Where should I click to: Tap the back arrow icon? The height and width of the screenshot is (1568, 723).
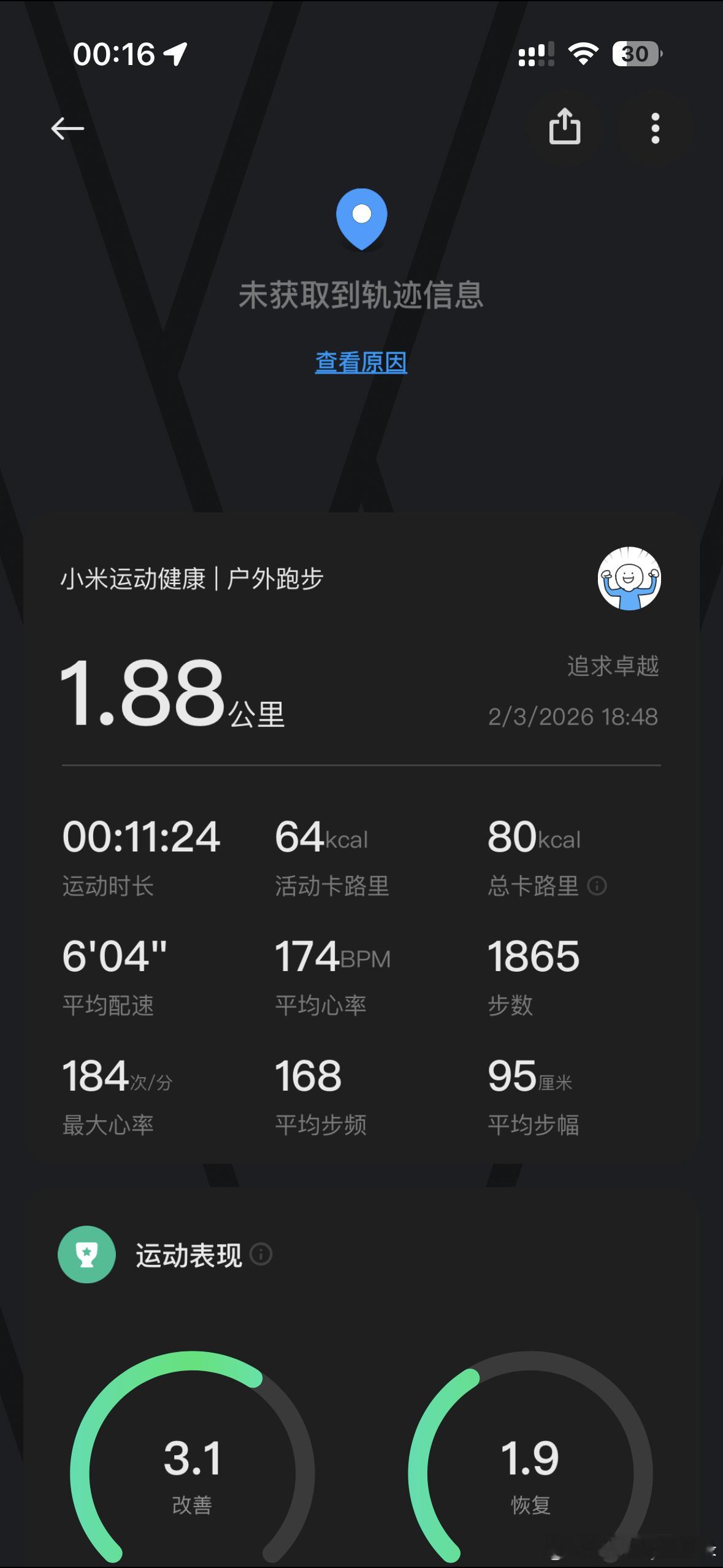click(69, 129)
